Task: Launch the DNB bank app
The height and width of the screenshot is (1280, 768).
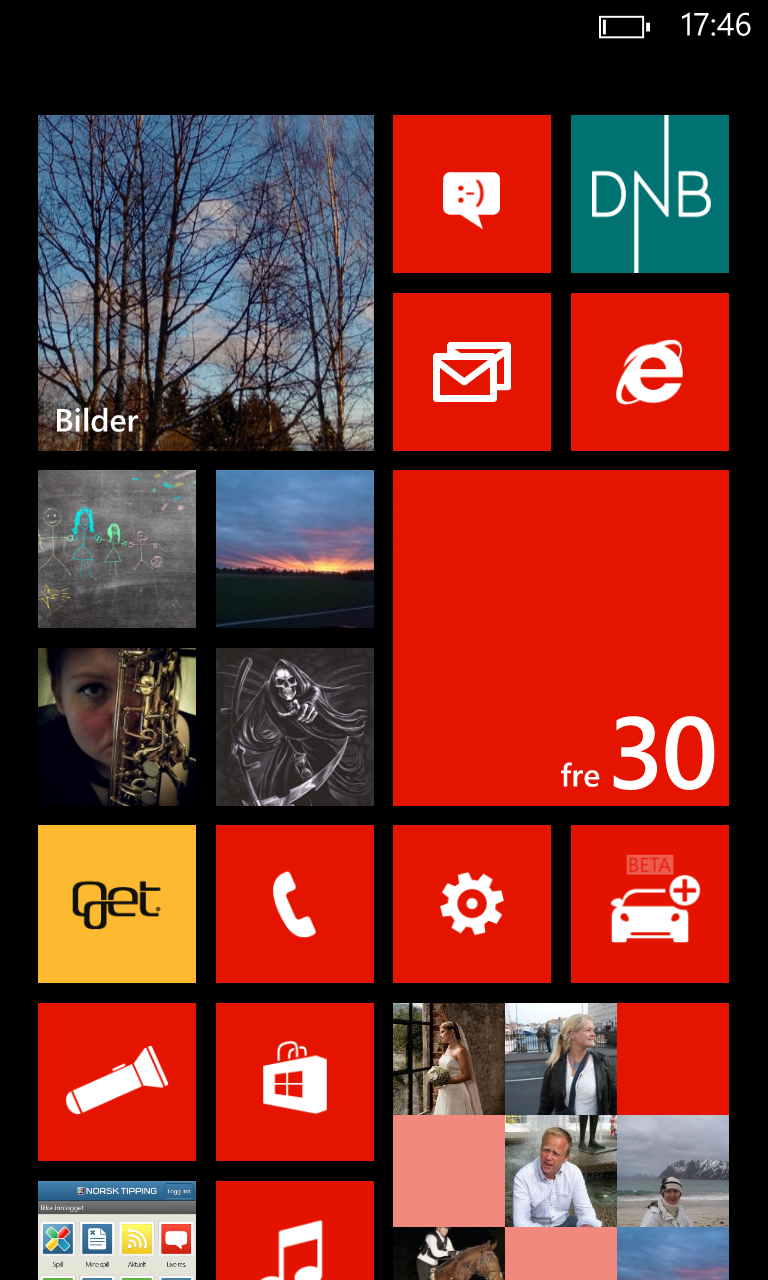Action: coord(650,194)
